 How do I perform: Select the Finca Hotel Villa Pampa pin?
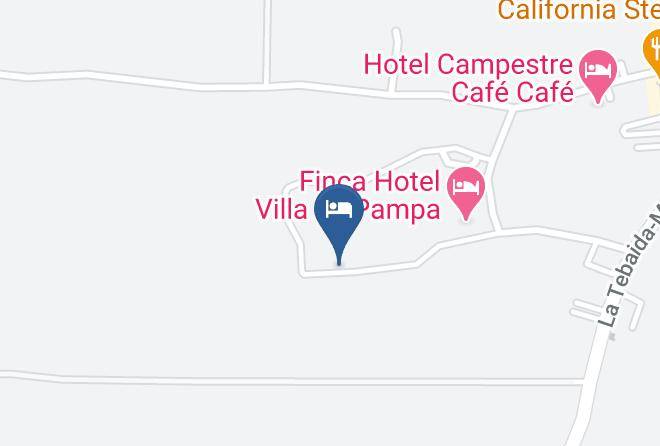tap(466, 193)
